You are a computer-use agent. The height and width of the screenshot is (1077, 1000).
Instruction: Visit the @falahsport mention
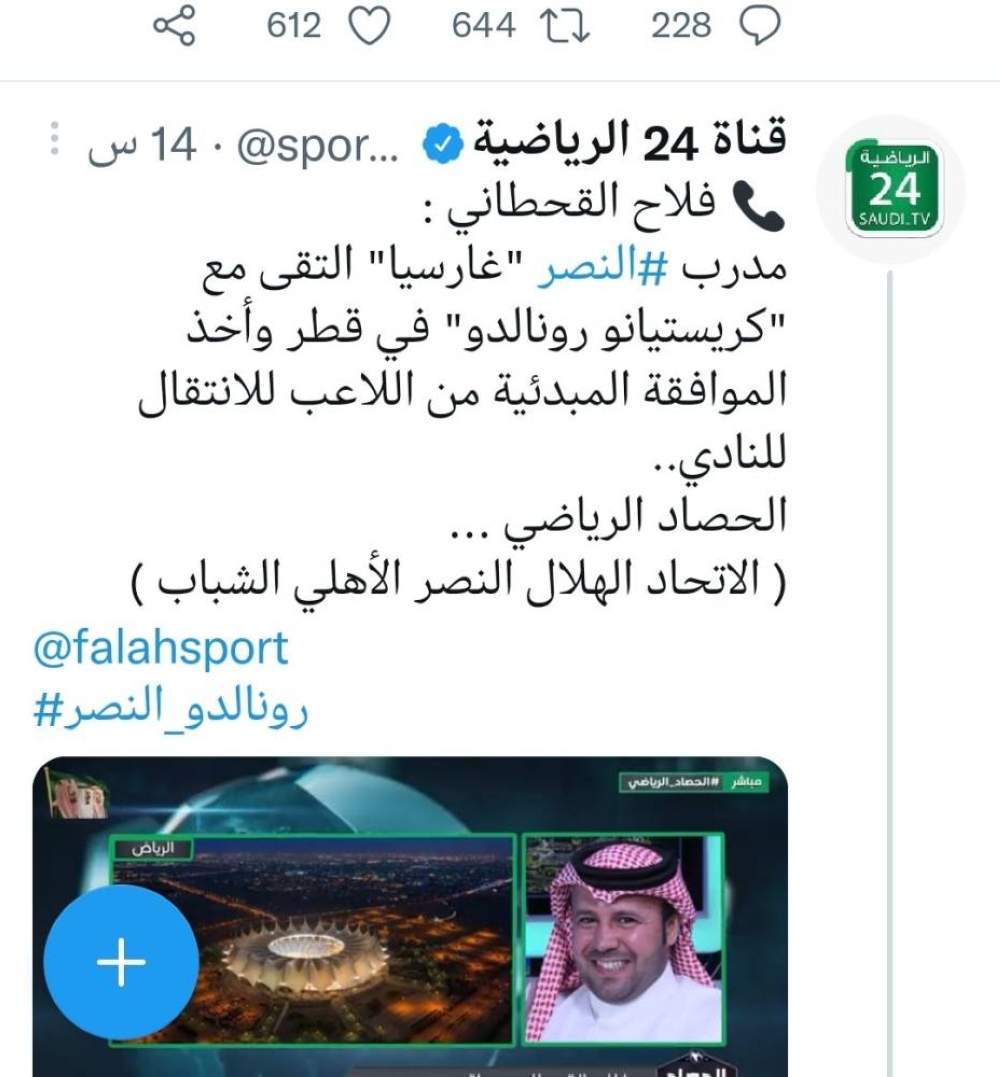click(x=160, y=648)
